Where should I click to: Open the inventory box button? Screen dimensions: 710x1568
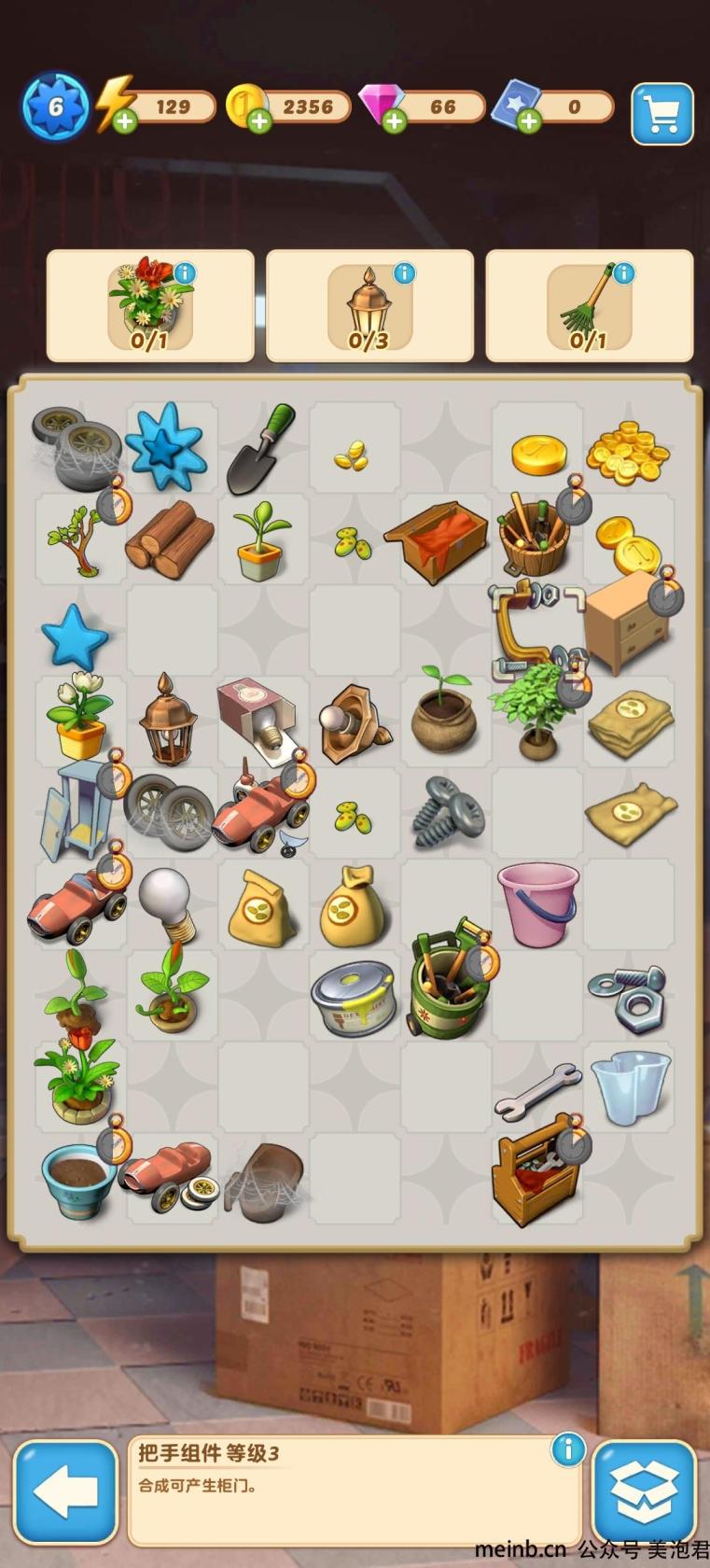644,1491
